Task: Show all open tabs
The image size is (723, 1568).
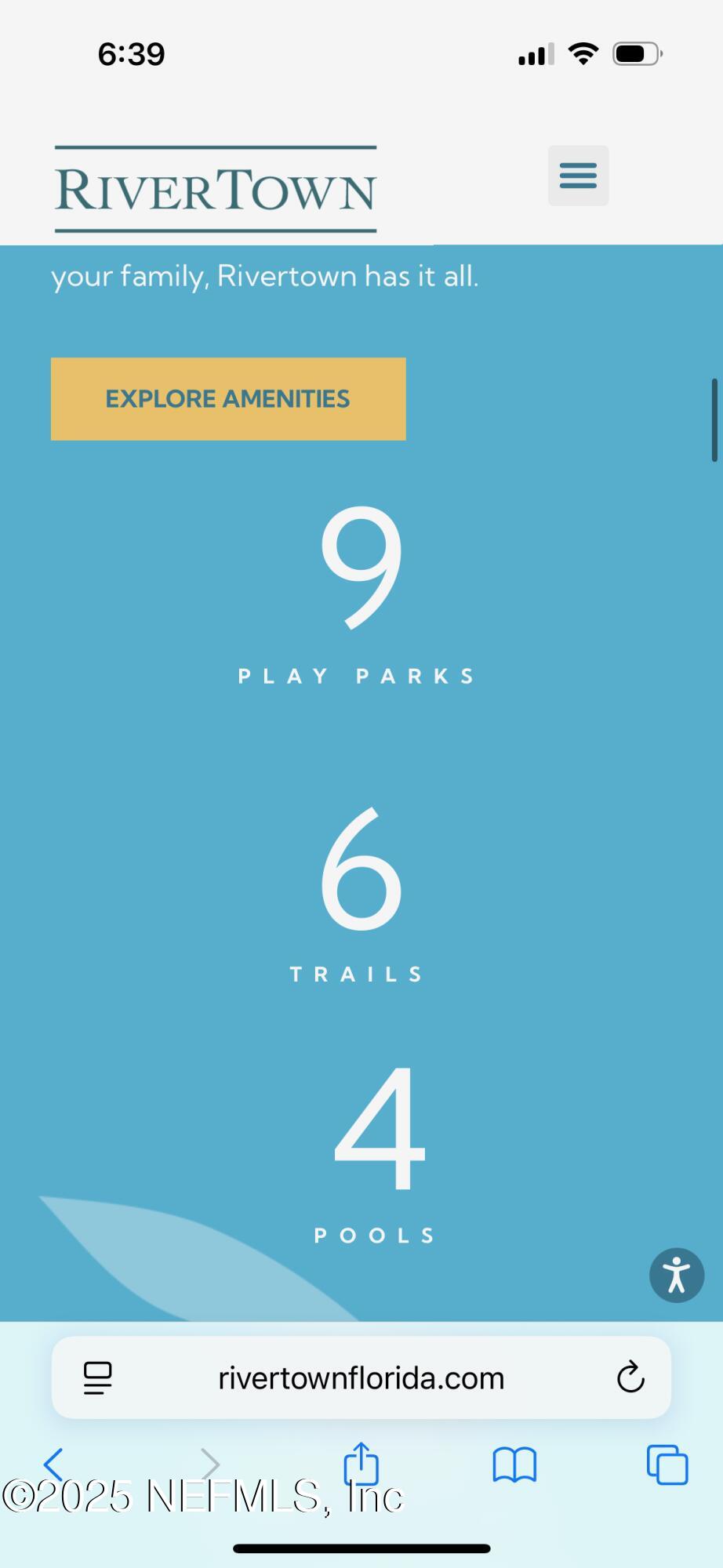Action: (667, 1465)
